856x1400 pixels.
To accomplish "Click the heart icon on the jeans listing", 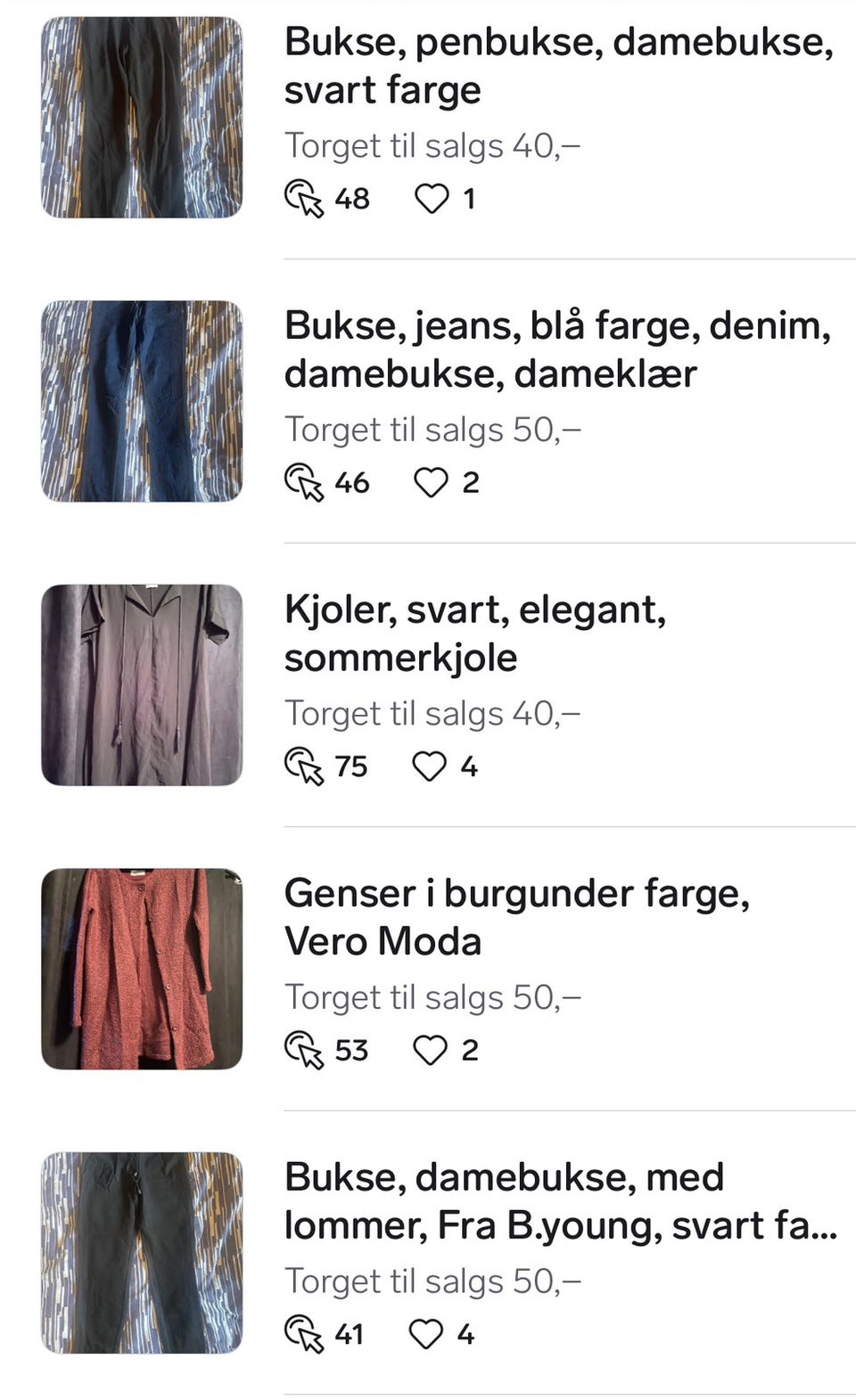I will tap(432, 482).
